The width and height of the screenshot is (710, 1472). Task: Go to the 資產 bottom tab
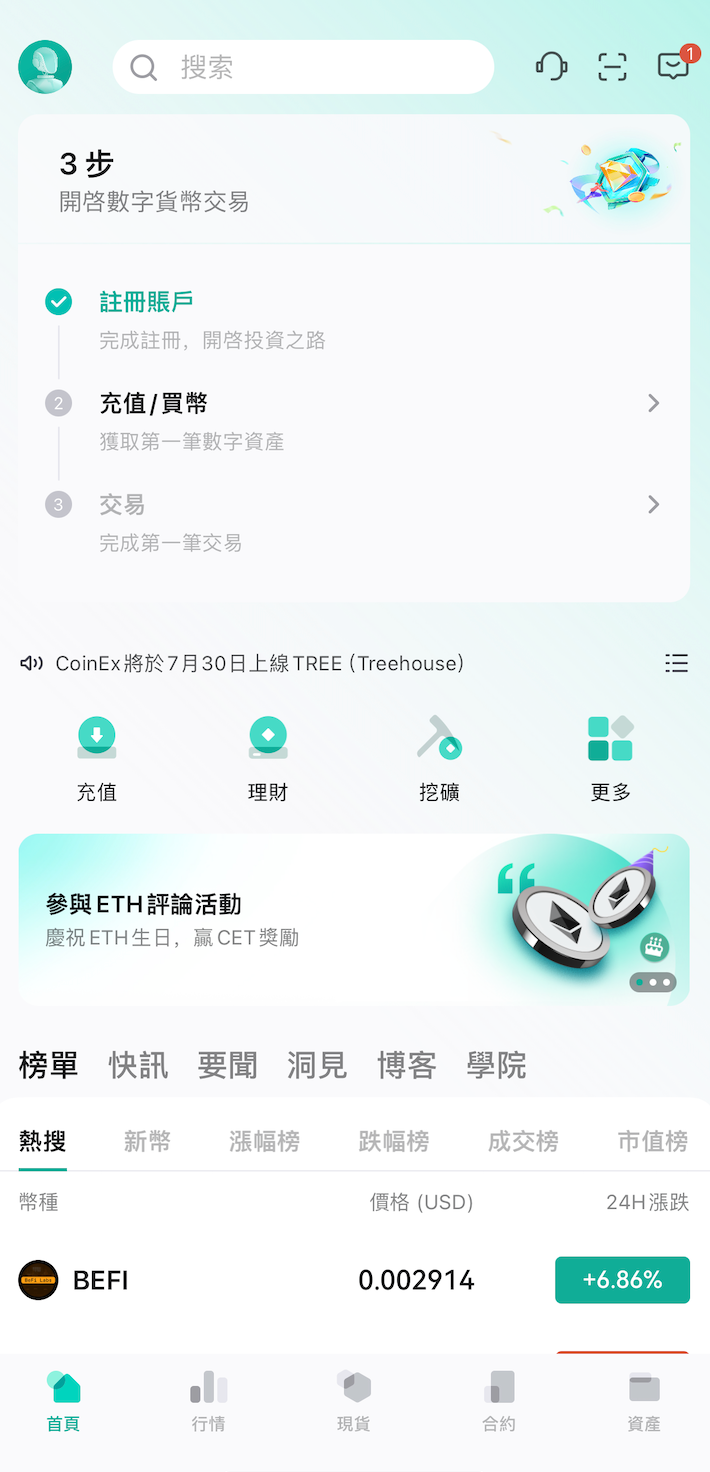point(644,1401)
